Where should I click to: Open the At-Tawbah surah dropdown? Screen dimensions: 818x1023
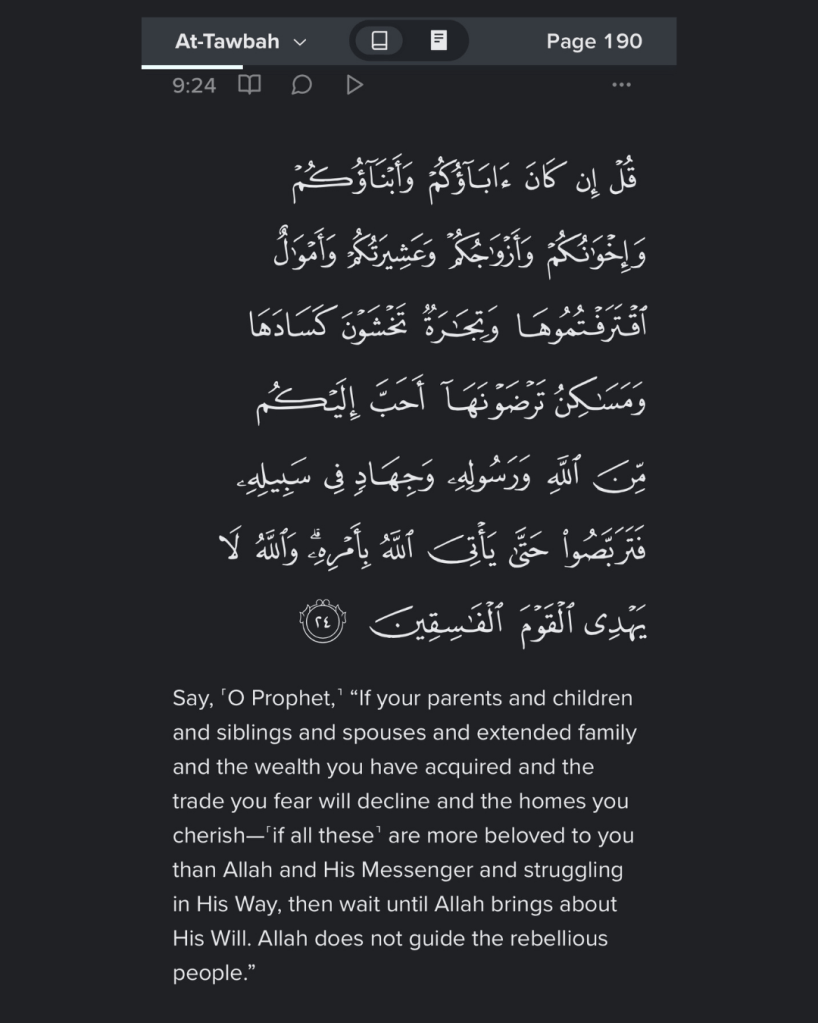[x=240, y=42]
